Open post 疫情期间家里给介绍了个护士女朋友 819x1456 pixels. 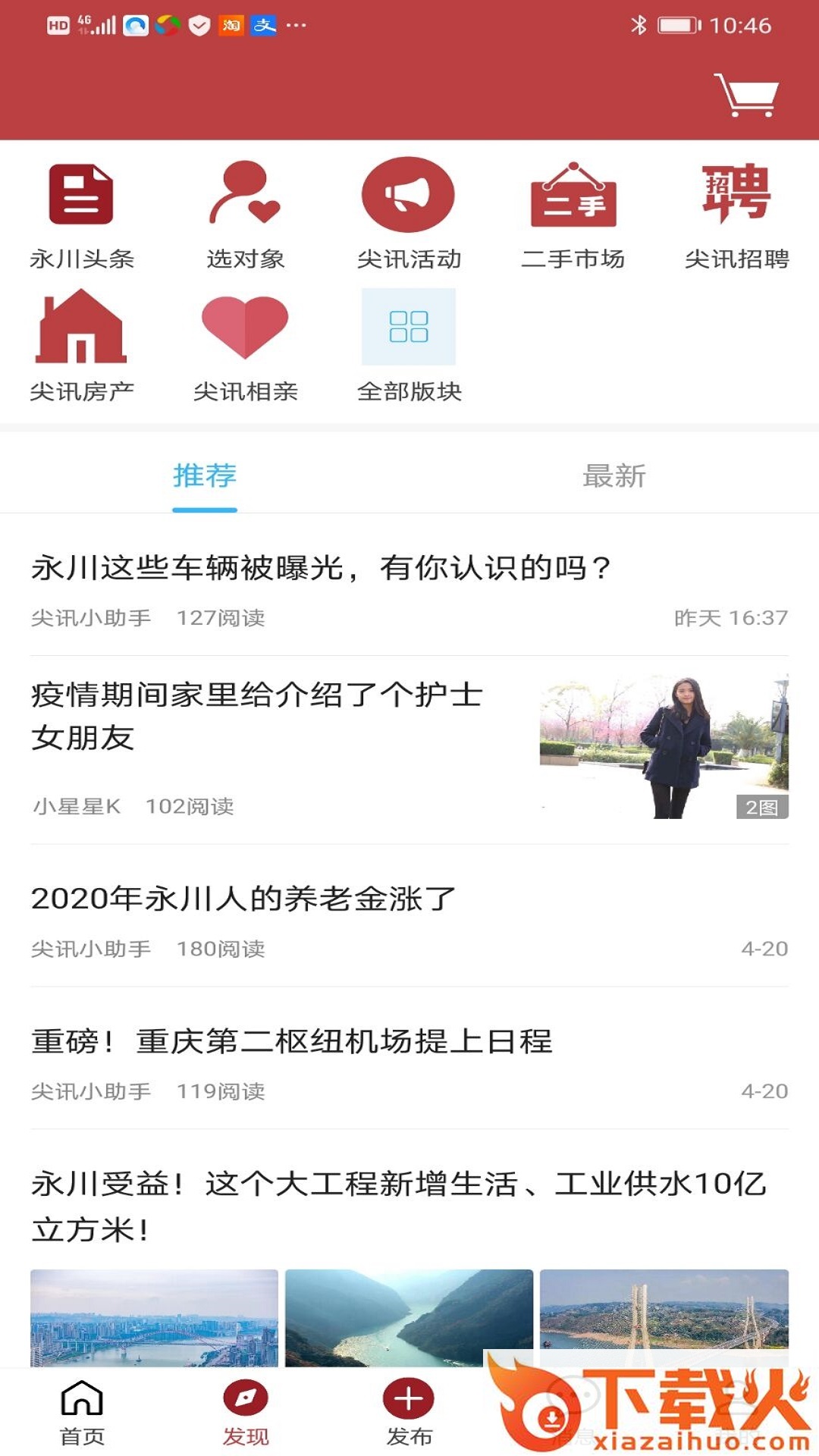point(258,716)
